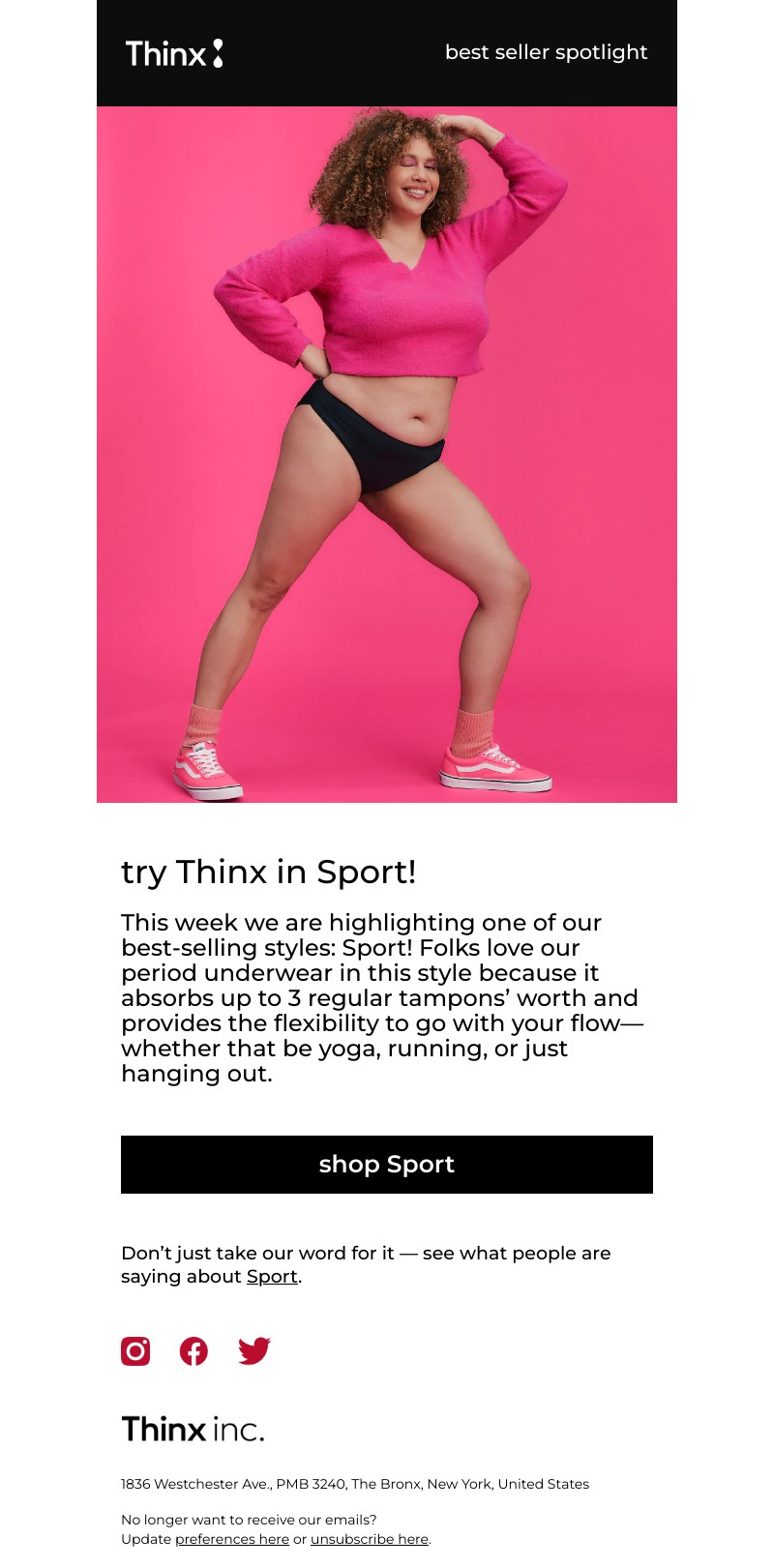The image size is (774, 1568).
Task: Visit Thinx on Facebook
Action: pyautogui.click(x=193, y=1351)
